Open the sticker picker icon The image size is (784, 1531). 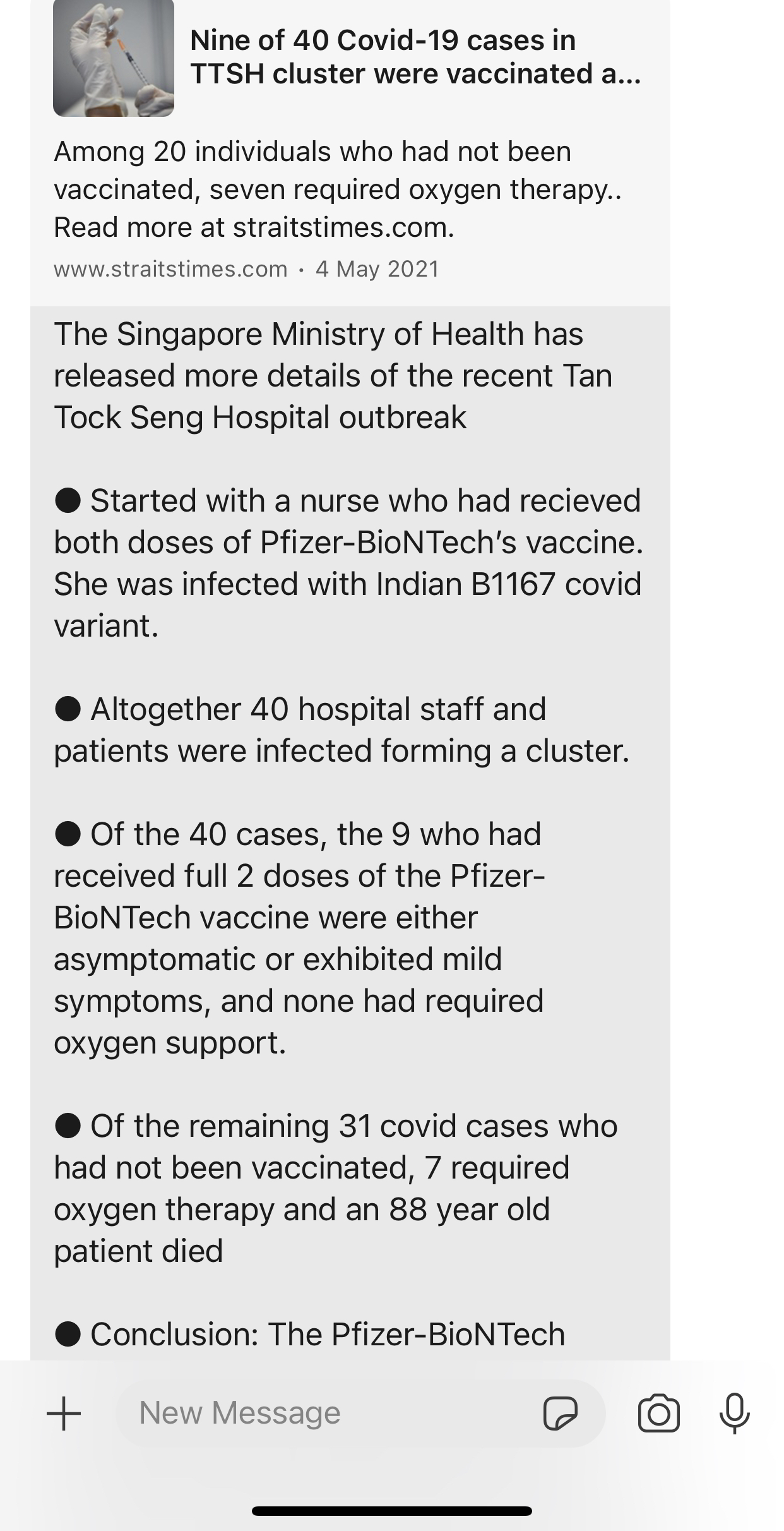560,1413
